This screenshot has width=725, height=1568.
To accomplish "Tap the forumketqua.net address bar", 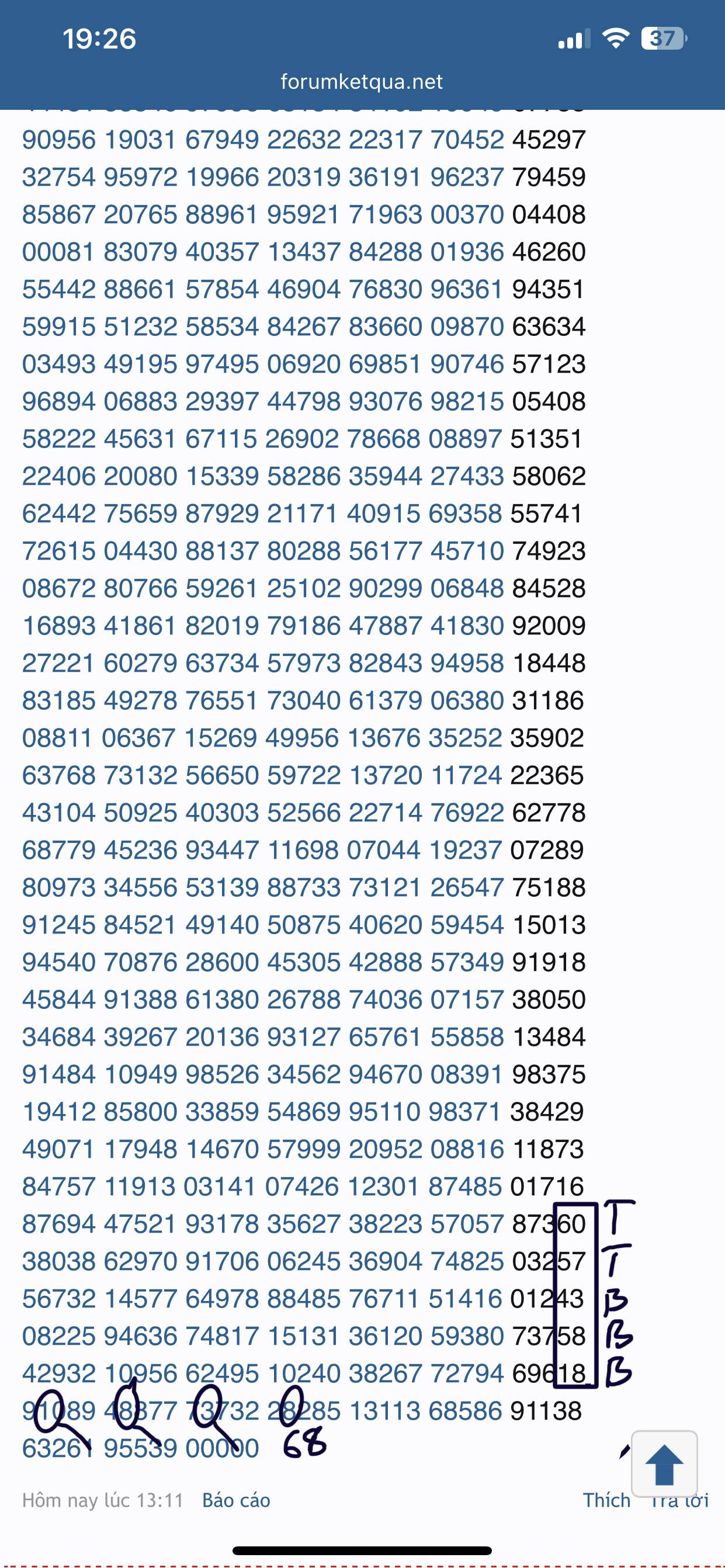I will 362,82.
